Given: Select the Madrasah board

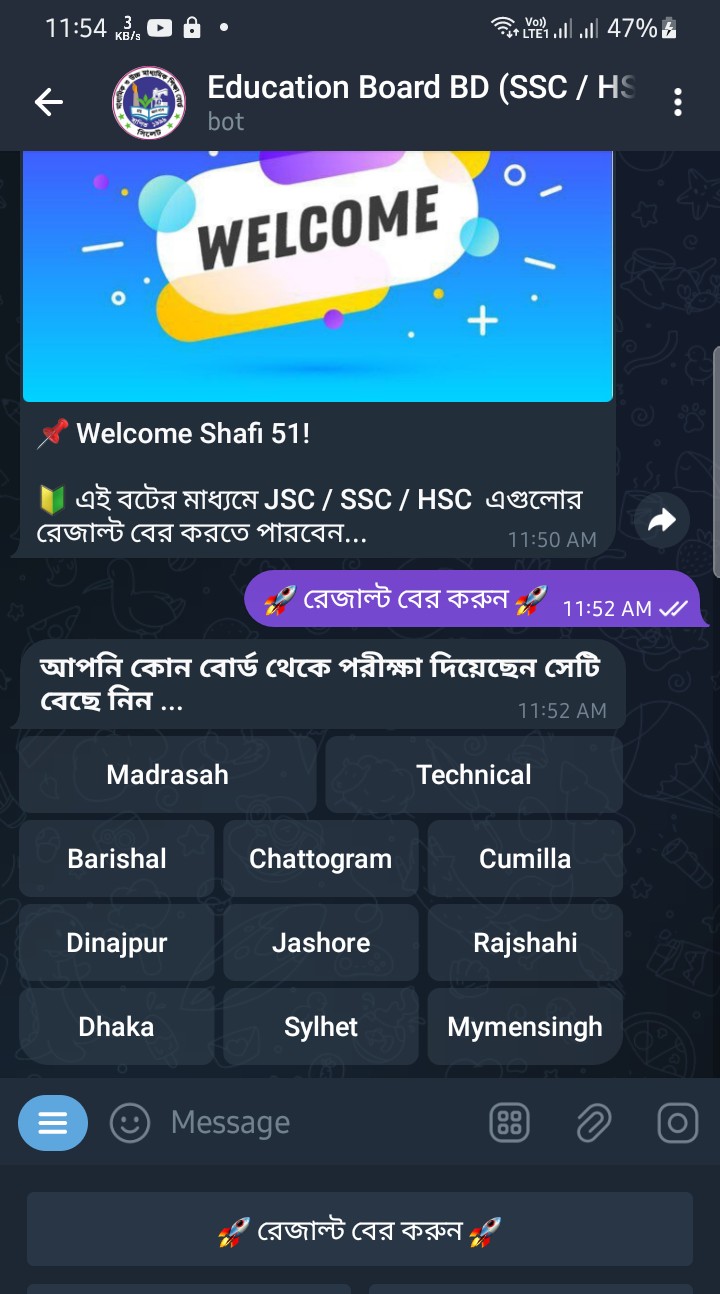Looking at the screenshot, I should pyautogui.click(x=168, y=775).
